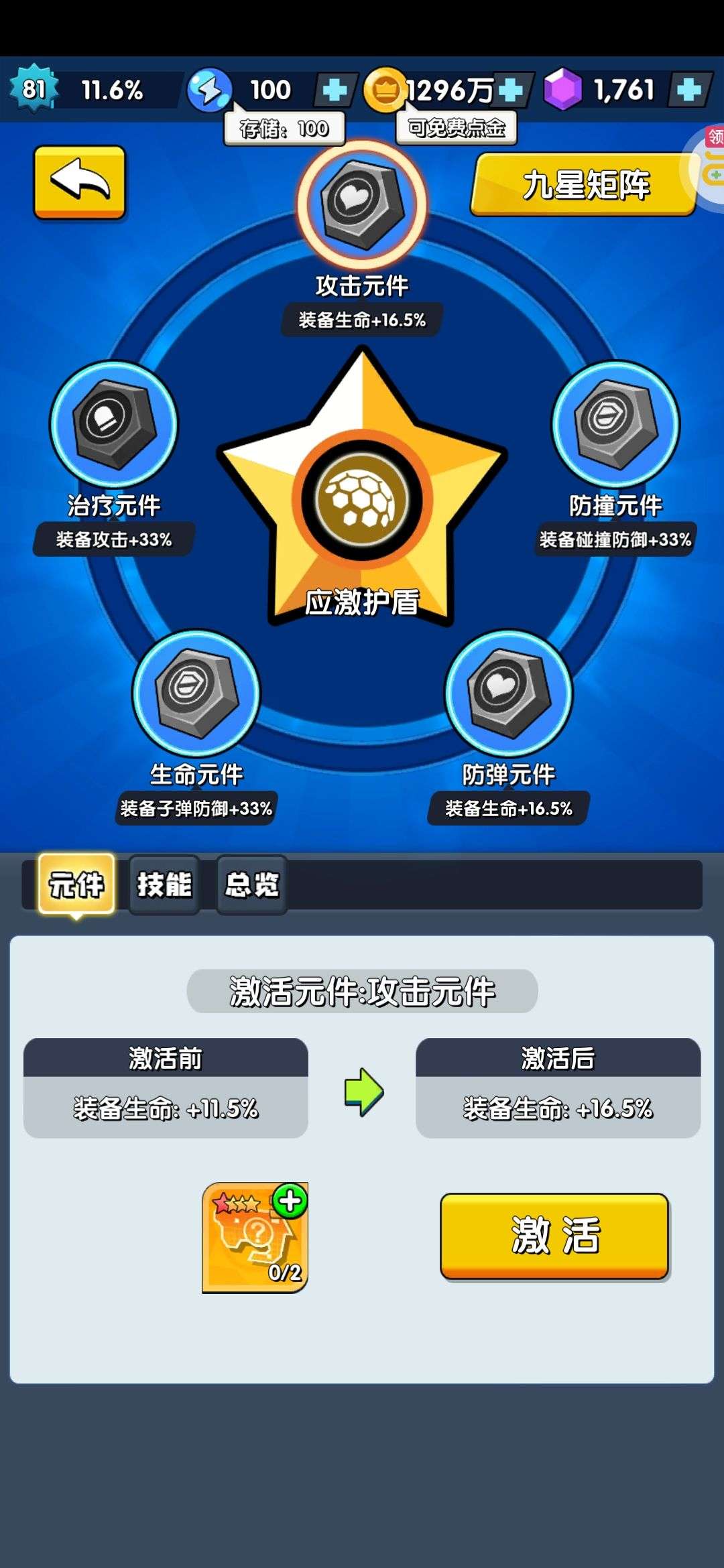
Task: Select the 生命元件 node
Action: click(x=196, y=693)
